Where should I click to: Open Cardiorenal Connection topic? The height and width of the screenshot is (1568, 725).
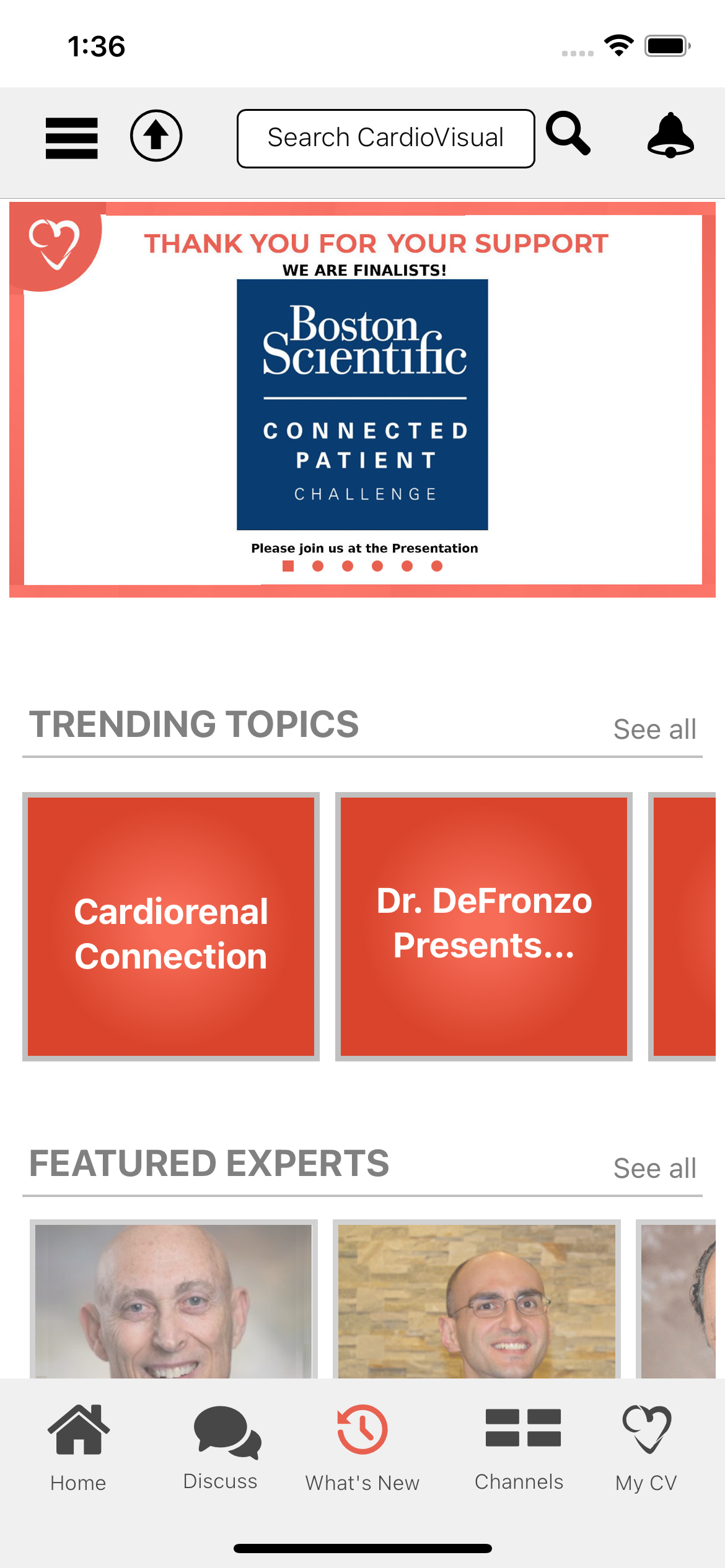click(x=171, y=926)
